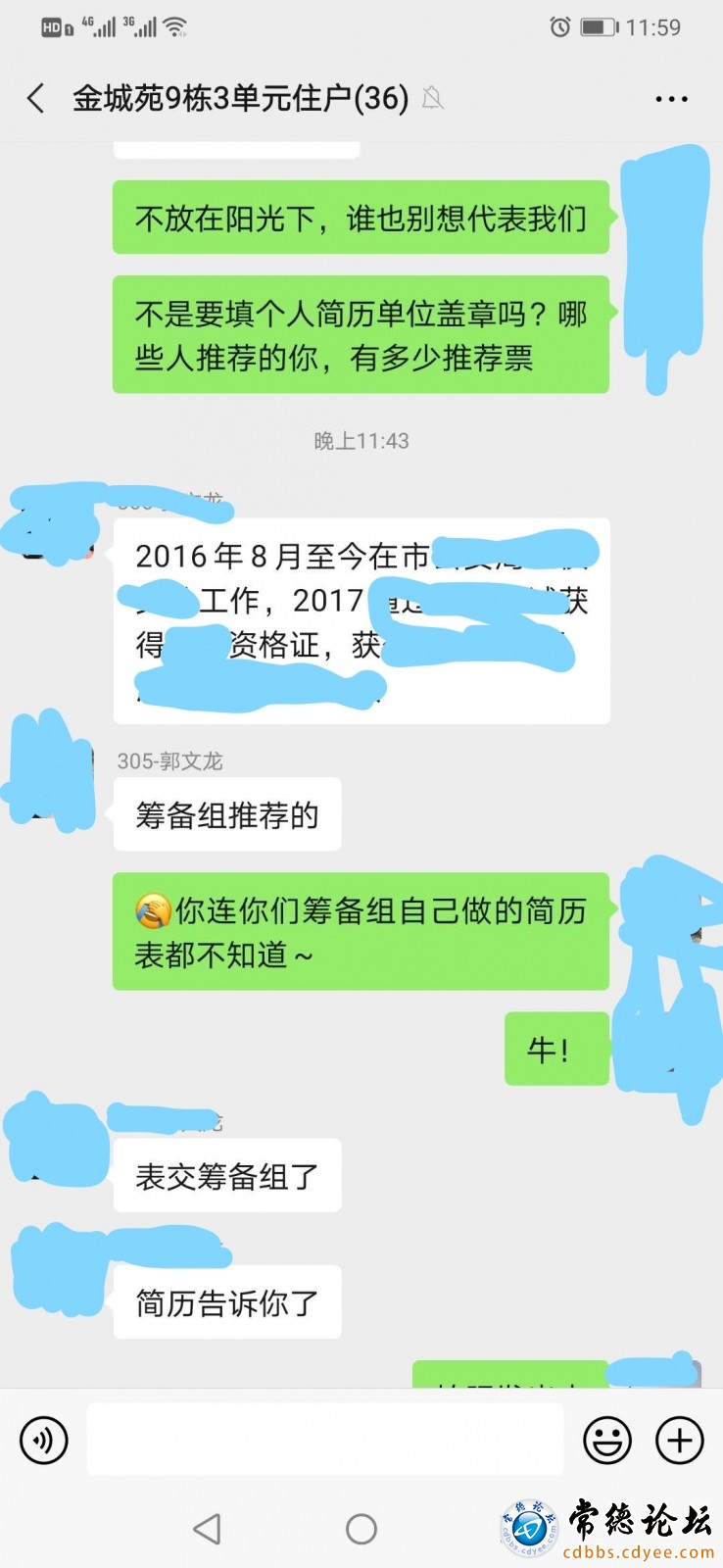The width and height of the screenshot is (723, 1568).
Task: Go back from the group chat
Action: 36,98
